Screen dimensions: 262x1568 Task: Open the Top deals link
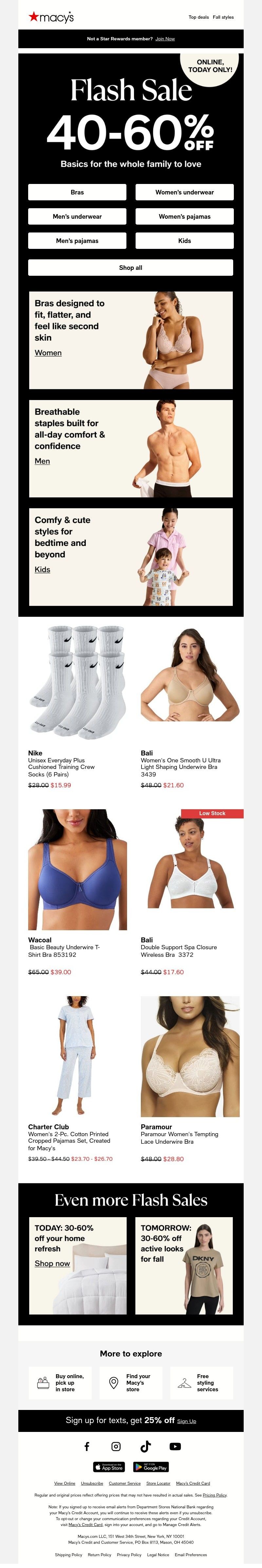click(198, 17)
